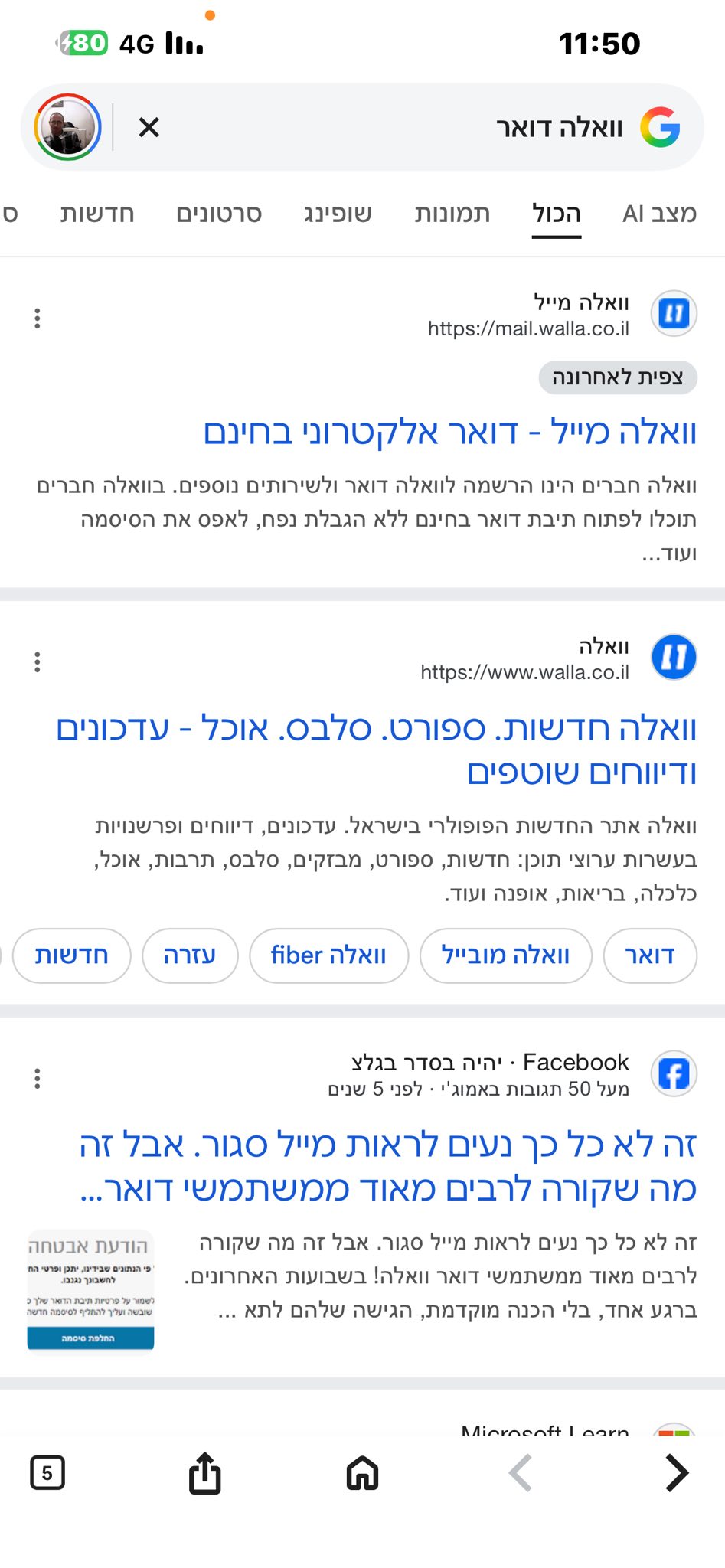Open the Facebook result about closed mail

pos(388,1166)
